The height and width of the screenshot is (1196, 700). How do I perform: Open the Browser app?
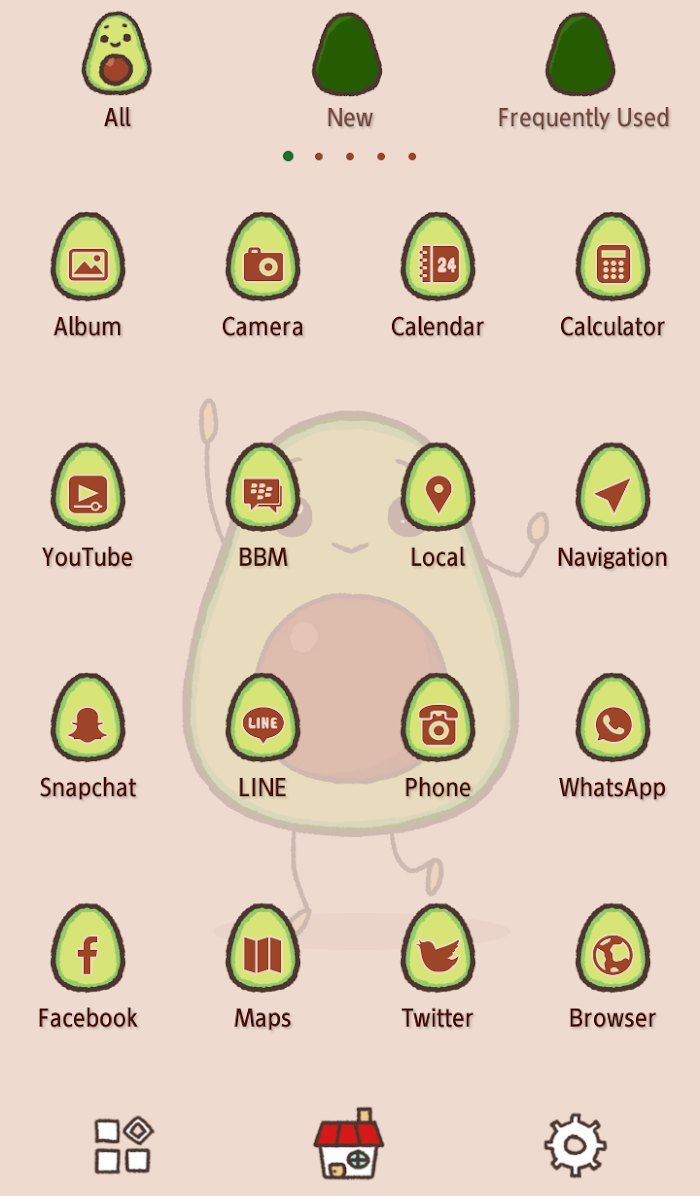(x=612, y=967)
